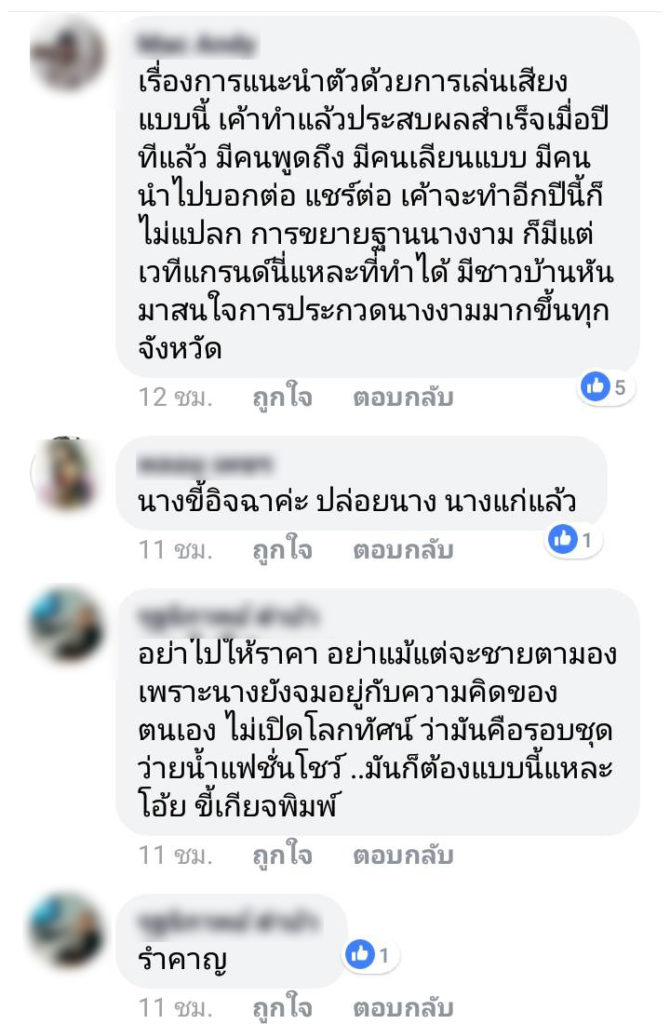Reply to the 'รำคาญ' comment
The height and width of the screenshot is (1024, 670).
[403, 1007]
